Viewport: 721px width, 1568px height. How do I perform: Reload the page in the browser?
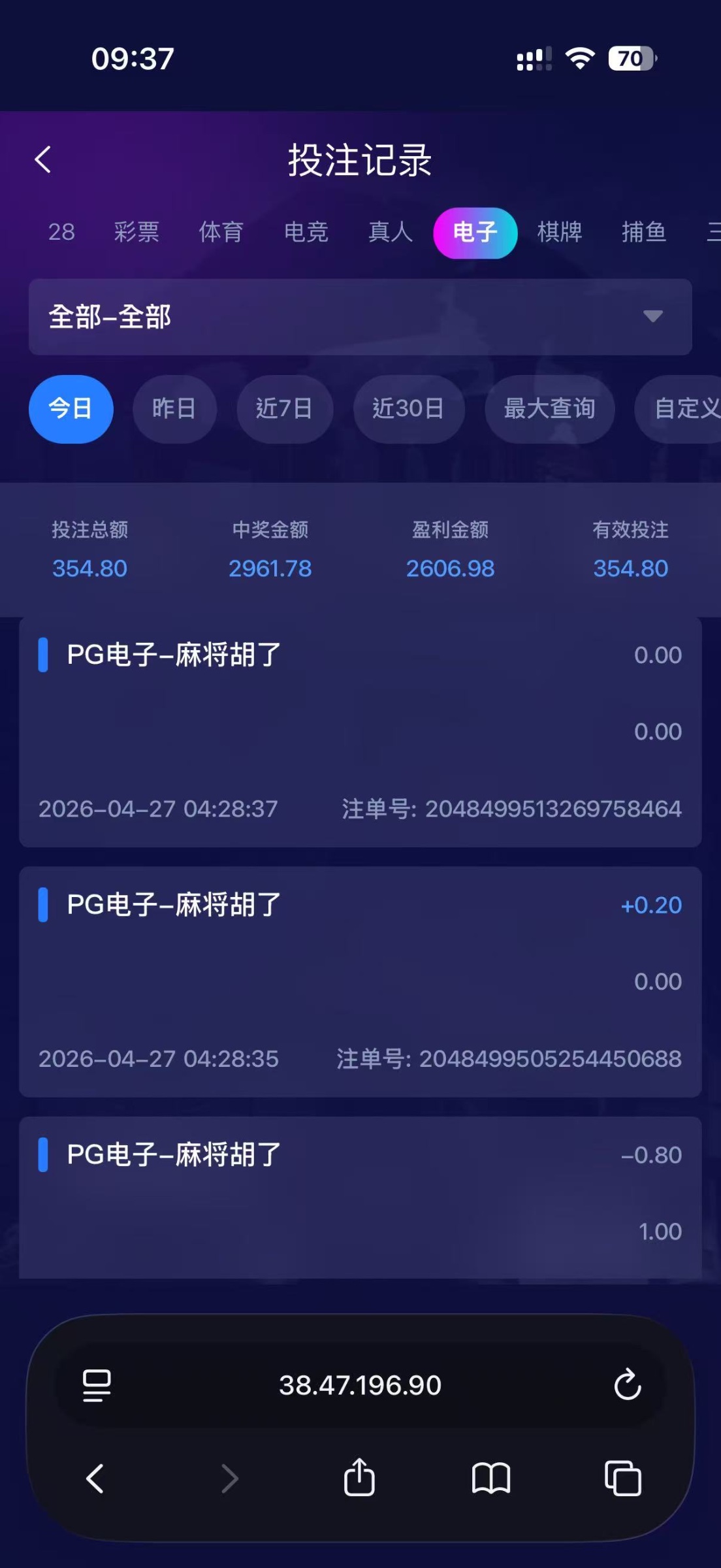pyautogui.click(x=628, y=1384)
